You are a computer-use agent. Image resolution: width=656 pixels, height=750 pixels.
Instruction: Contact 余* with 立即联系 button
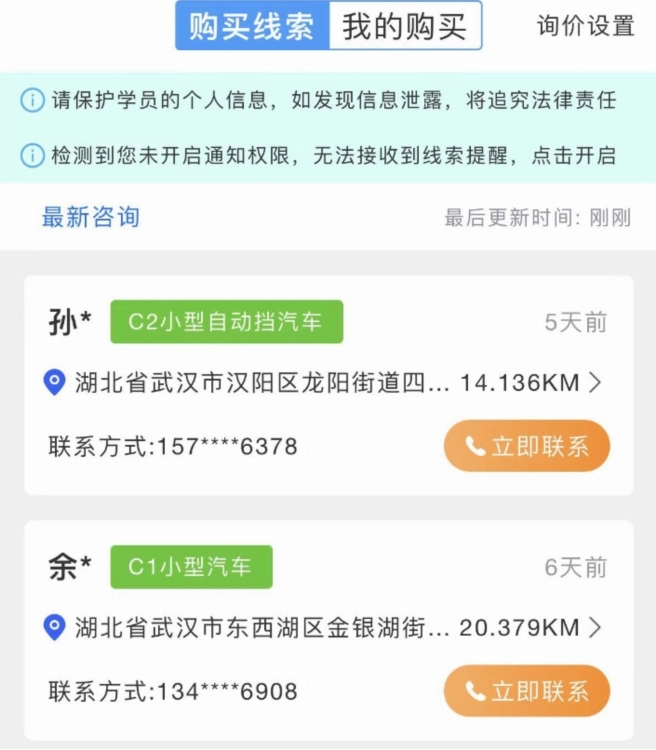tap(526, 691)
